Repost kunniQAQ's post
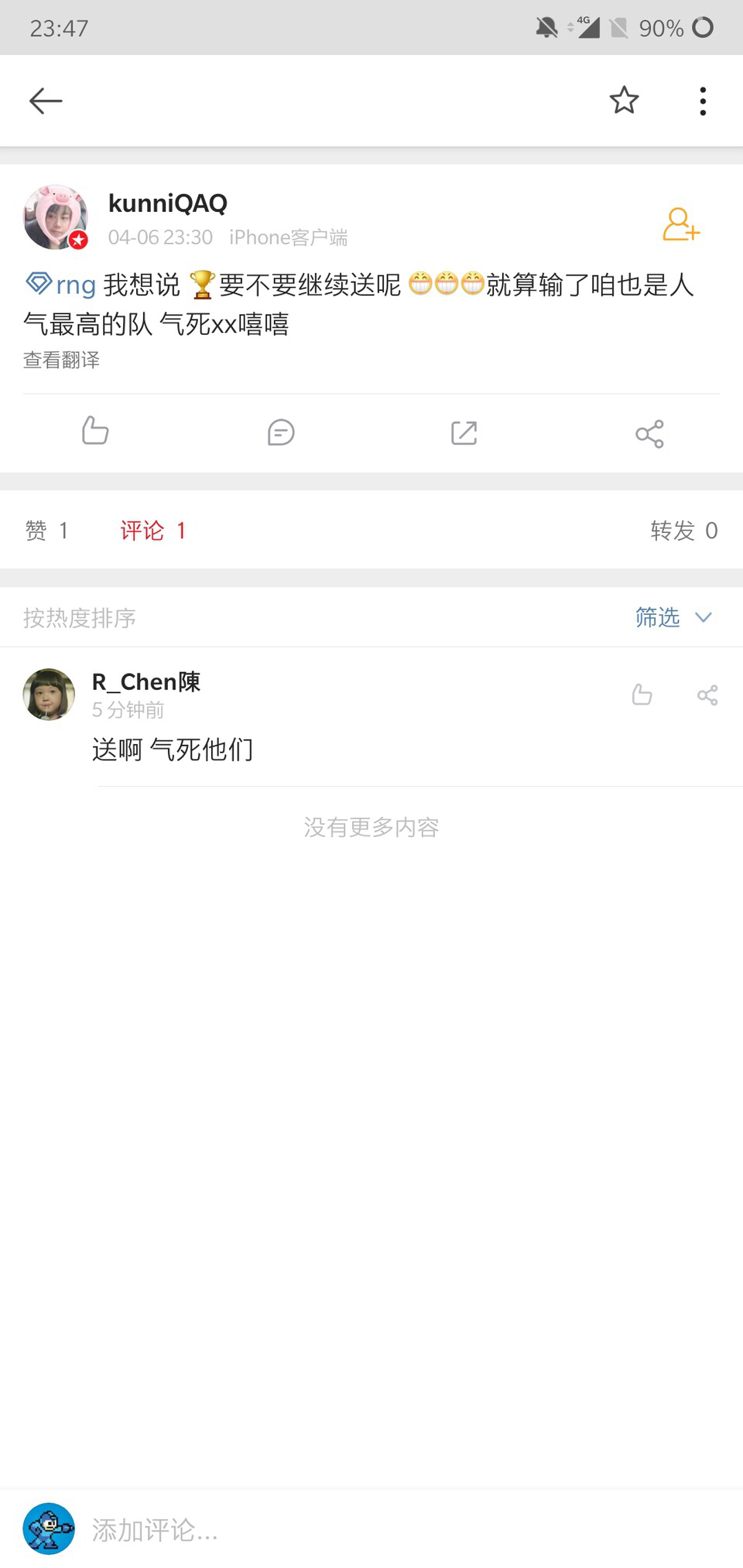The width and height of the screenshot is (743, 1568). (x=464, y=432)
